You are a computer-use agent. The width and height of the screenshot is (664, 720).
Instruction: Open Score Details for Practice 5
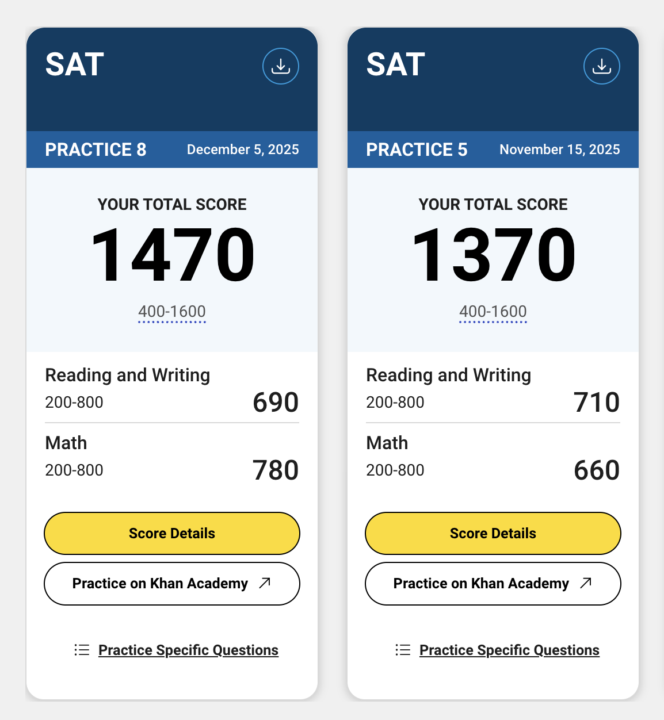click(x=493, y=533)
